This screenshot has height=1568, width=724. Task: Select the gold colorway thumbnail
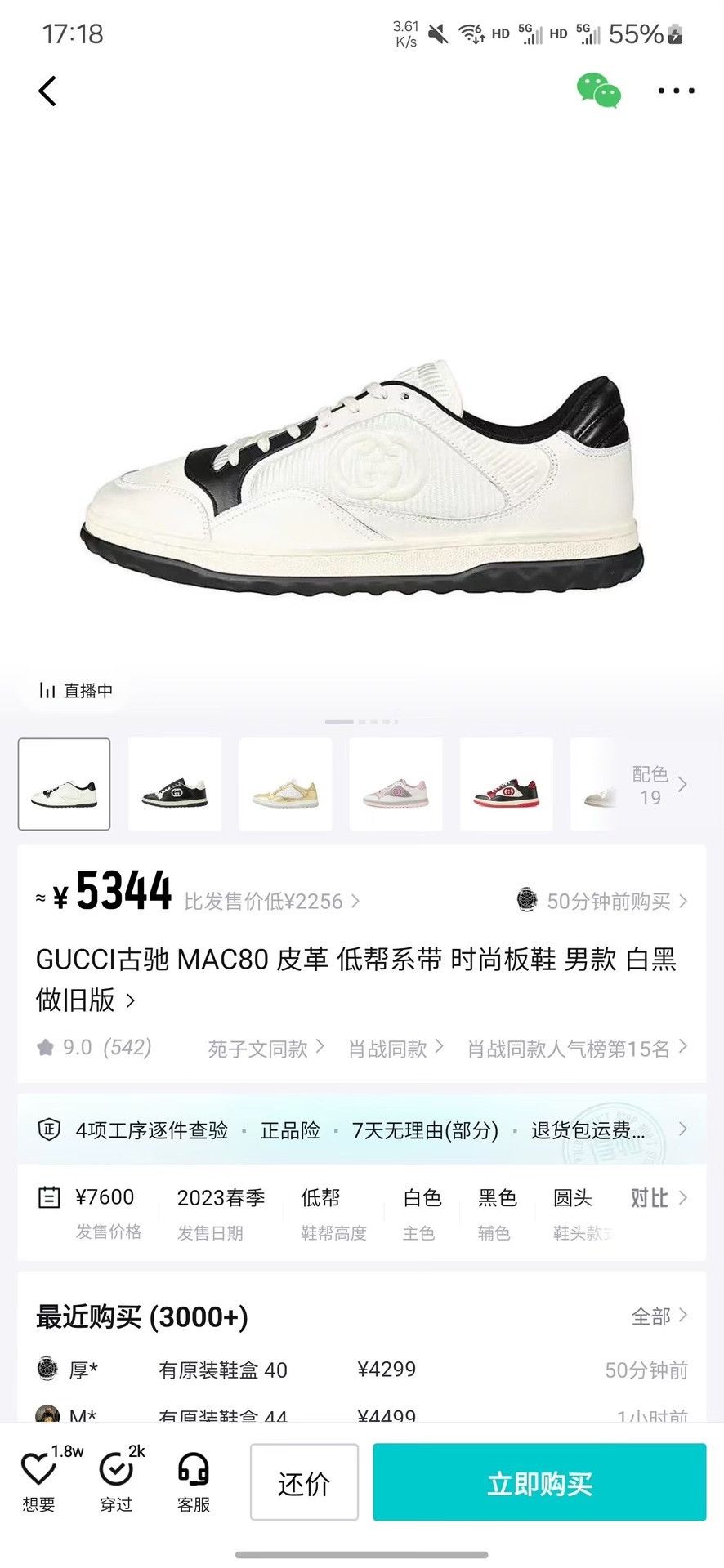point(285,784)
